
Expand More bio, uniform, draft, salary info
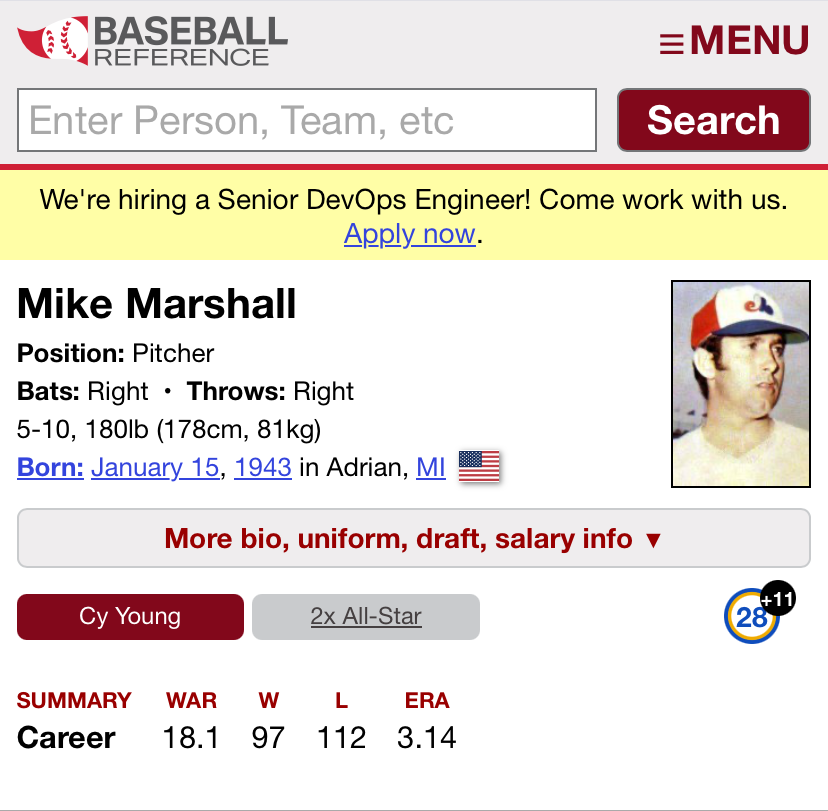point(413,539)
